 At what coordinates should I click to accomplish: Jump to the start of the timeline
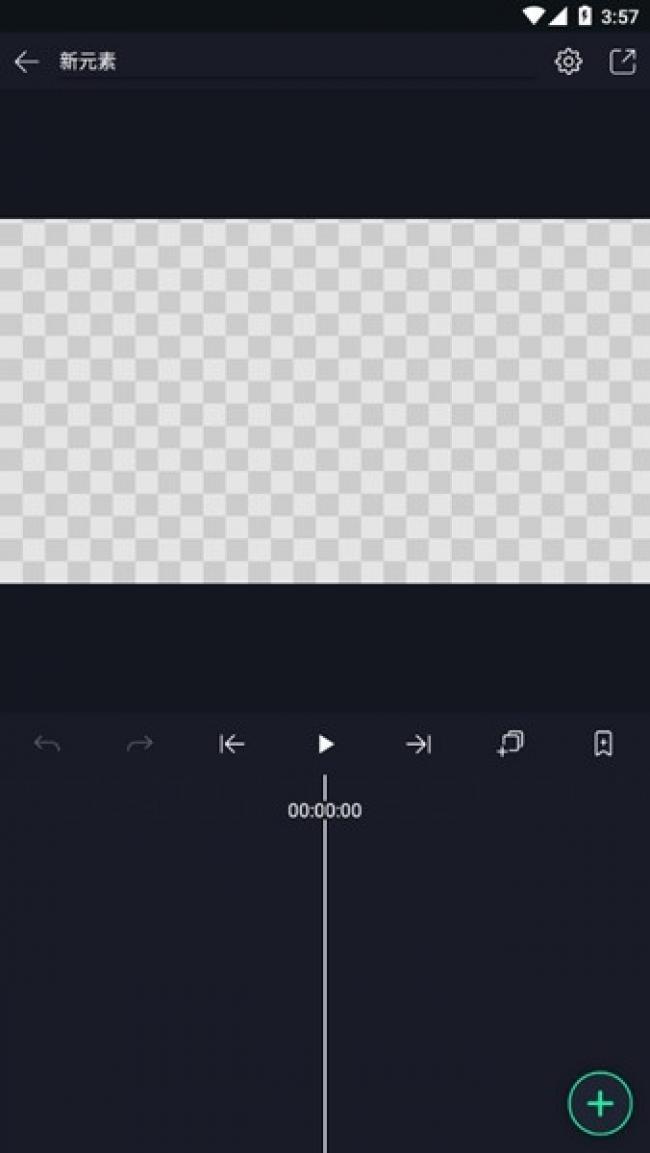[x=232, y=744]
